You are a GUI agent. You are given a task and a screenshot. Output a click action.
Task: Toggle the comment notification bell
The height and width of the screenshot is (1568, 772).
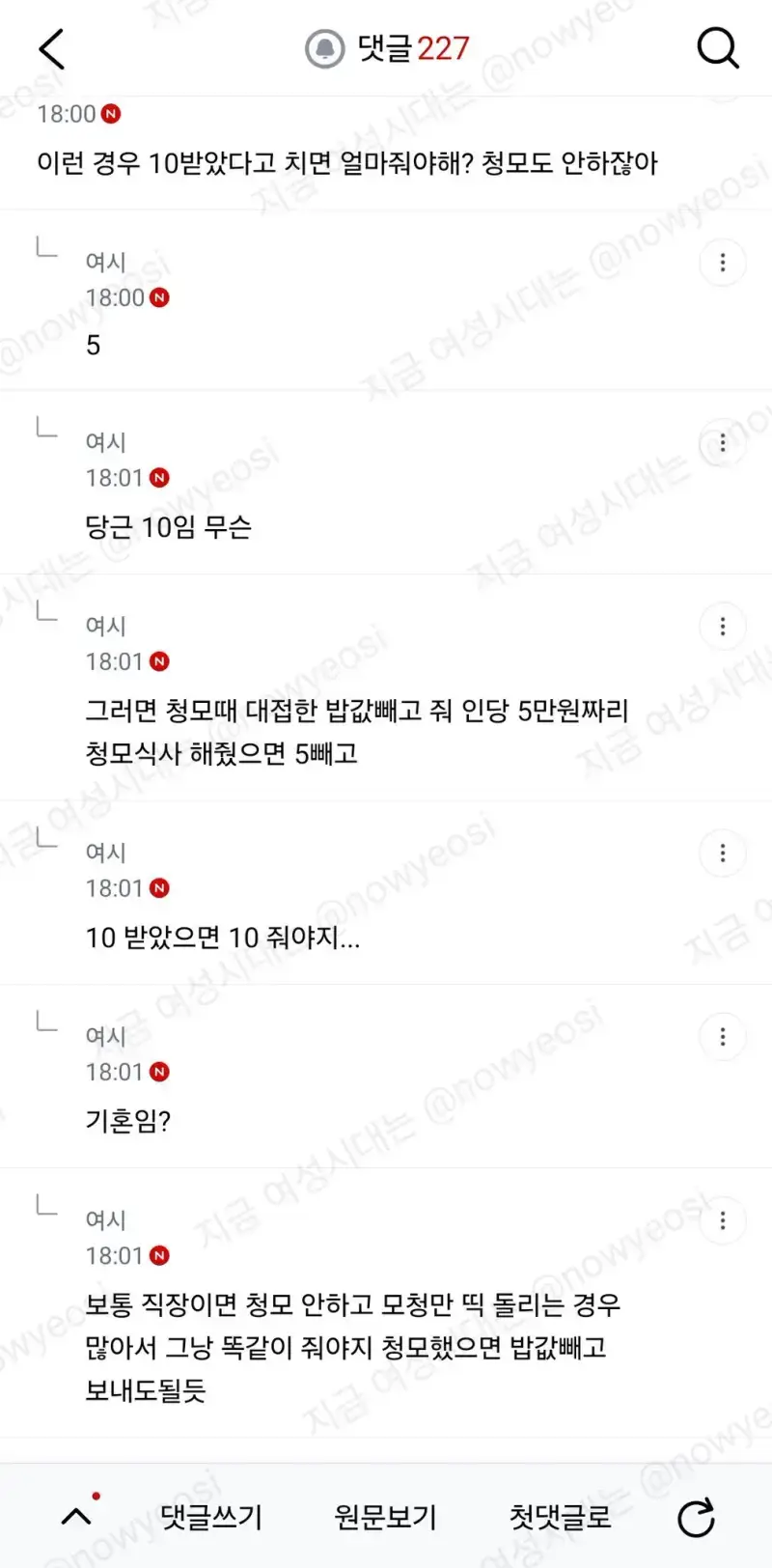(324, 48)
